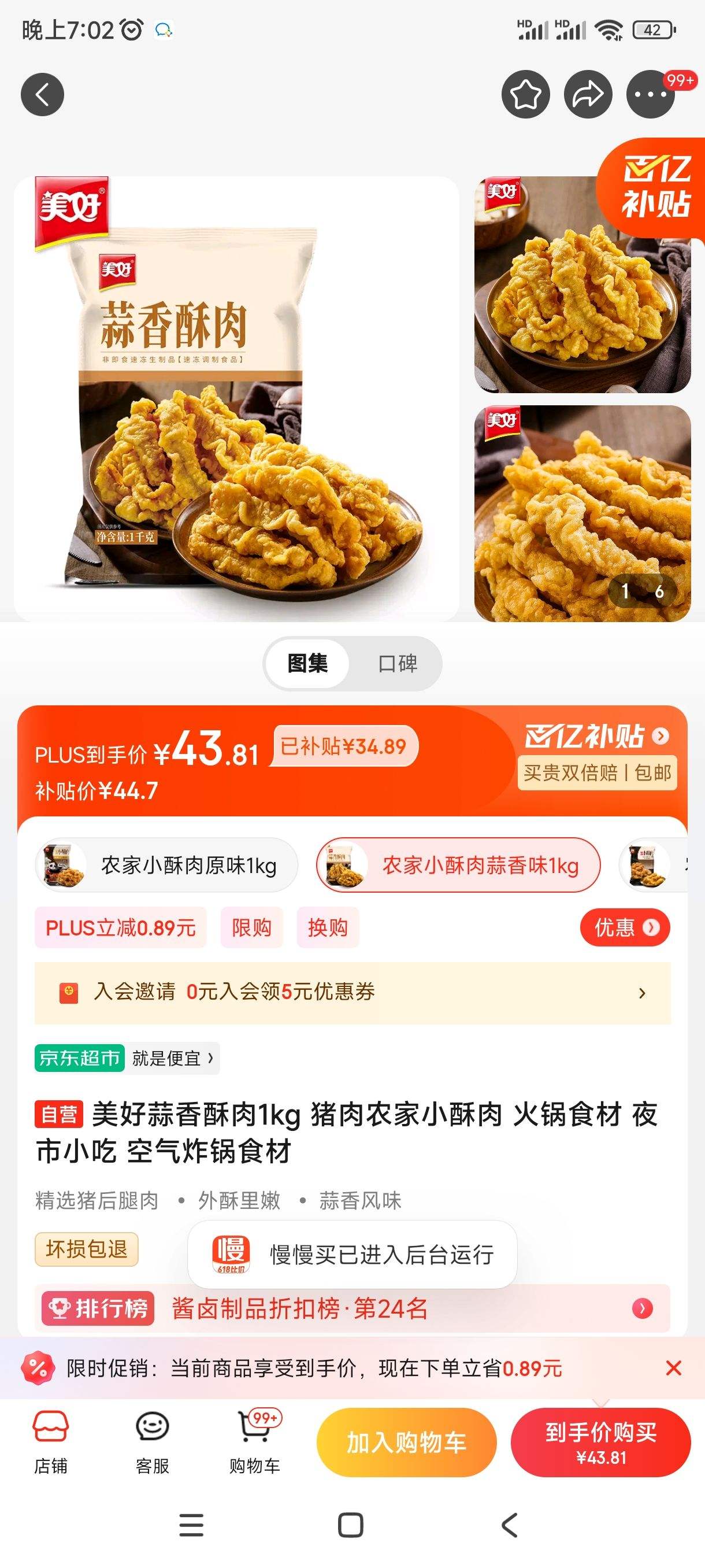Buy now with 到手价购买 ¥43.81

tap(600, 1442)
